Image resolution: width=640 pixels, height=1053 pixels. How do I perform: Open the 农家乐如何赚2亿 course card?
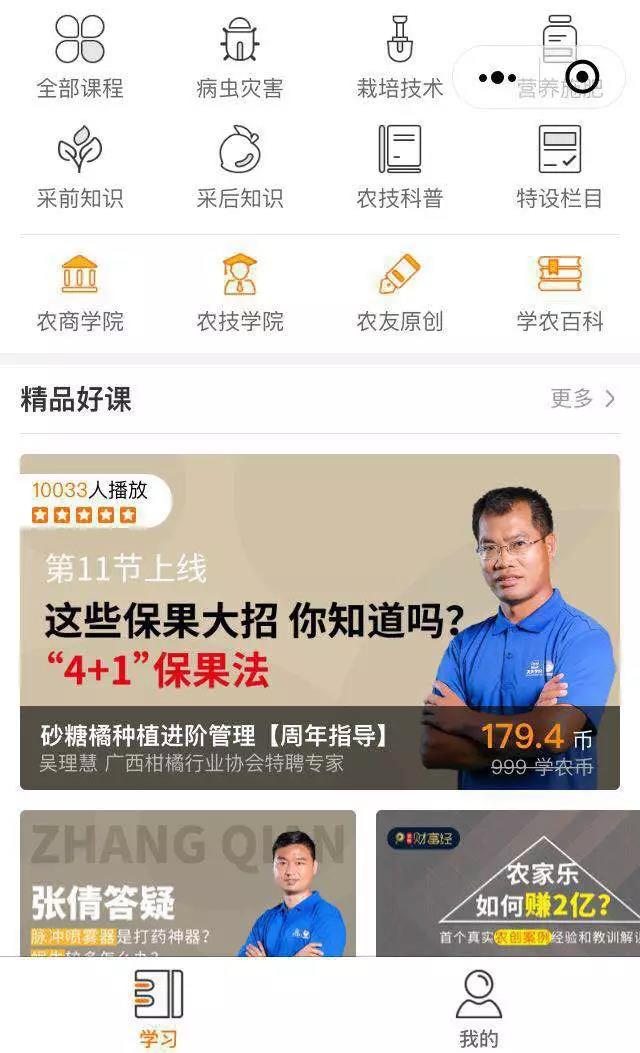click(x=507, y=882)
